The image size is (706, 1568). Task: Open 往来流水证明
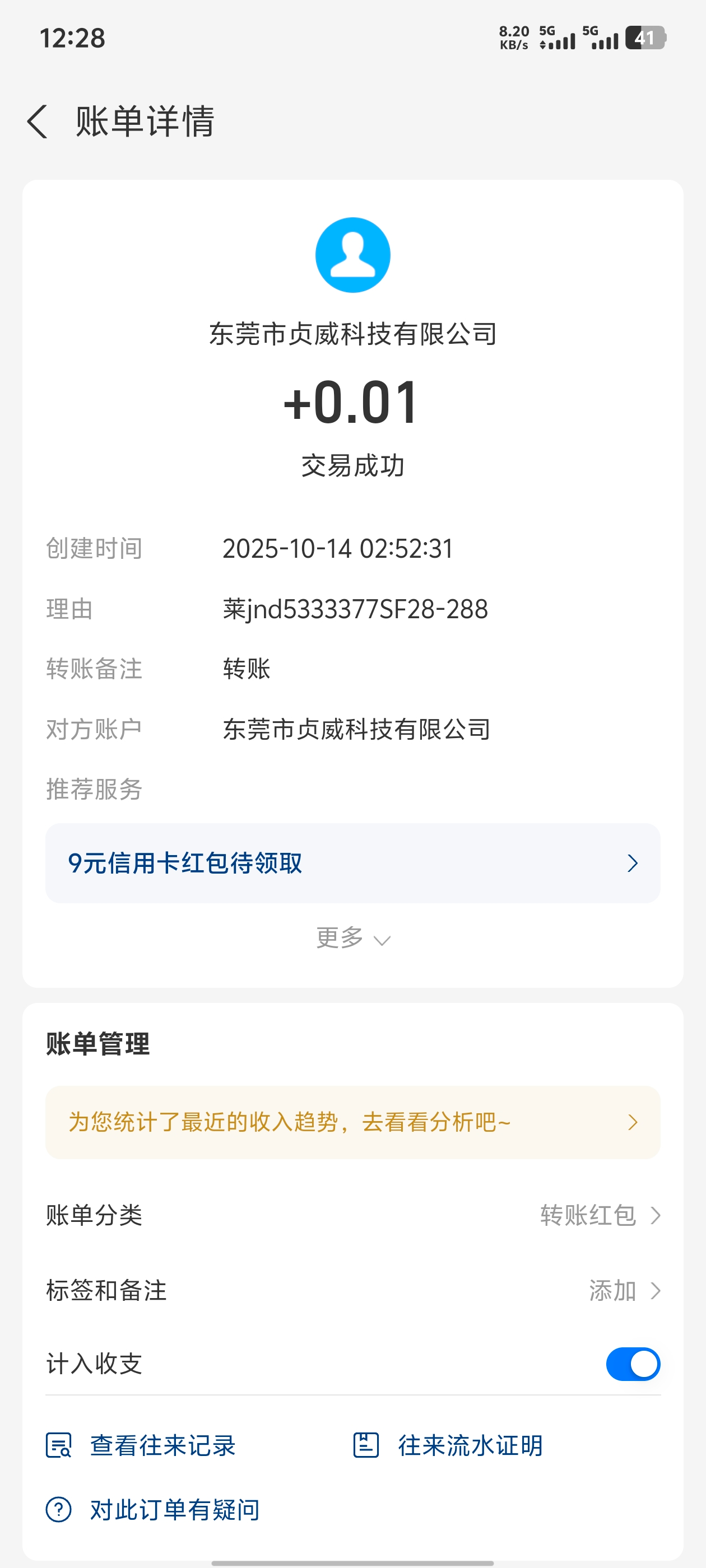[448, 1445]
